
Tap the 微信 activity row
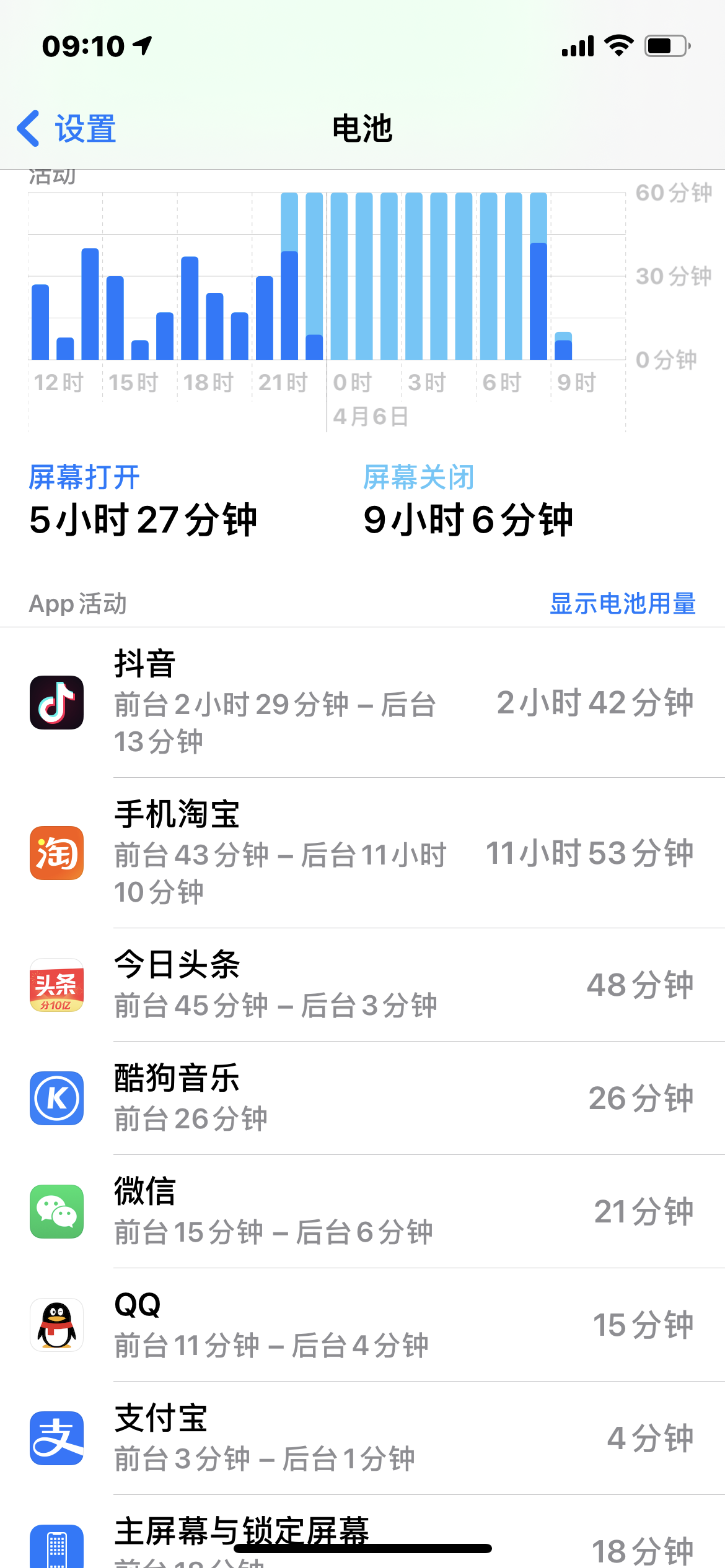[x=362, y=1211]
